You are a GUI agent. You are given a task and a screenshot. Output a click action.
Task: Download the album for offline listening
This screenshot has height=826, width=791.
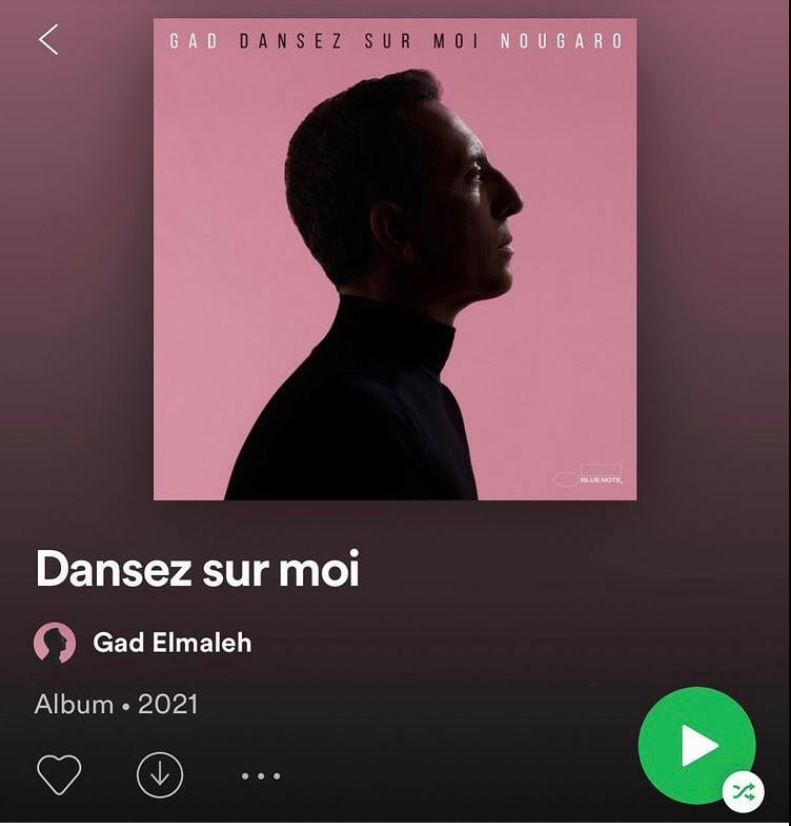(160, 775)
